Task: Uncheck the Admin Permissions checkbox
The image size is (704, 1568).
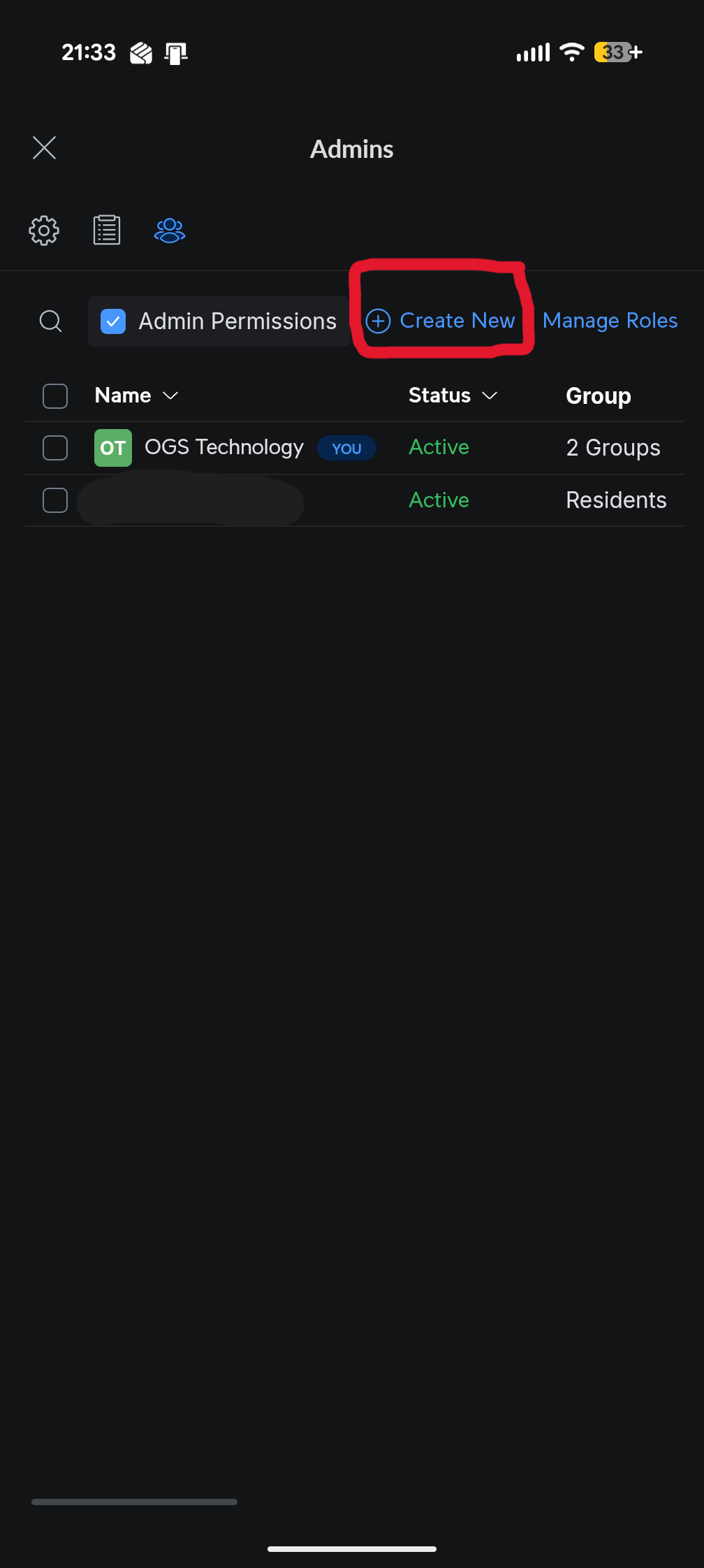Action: (x=113, y=321)
